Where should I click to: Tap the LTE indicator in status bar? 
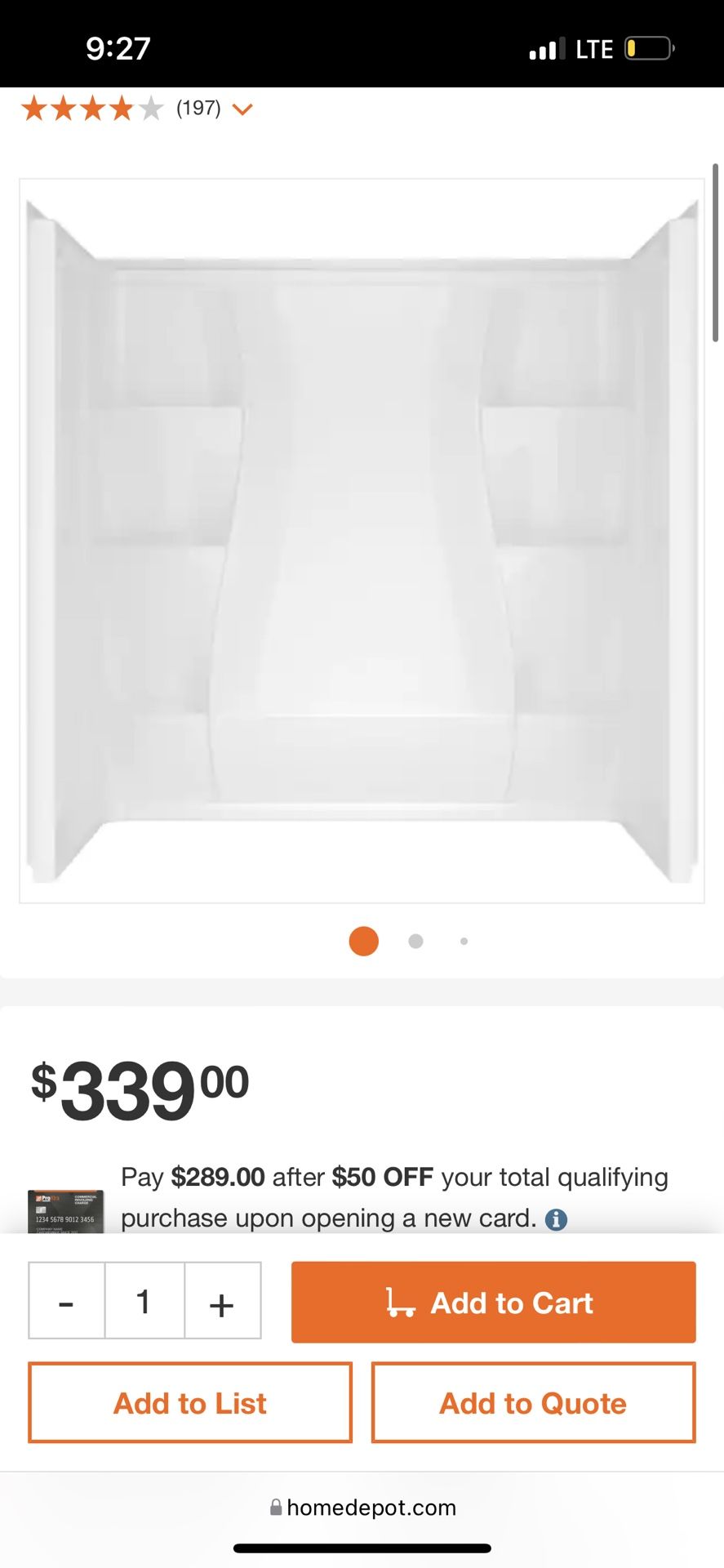pyautogui.click(x=593, y=47)
